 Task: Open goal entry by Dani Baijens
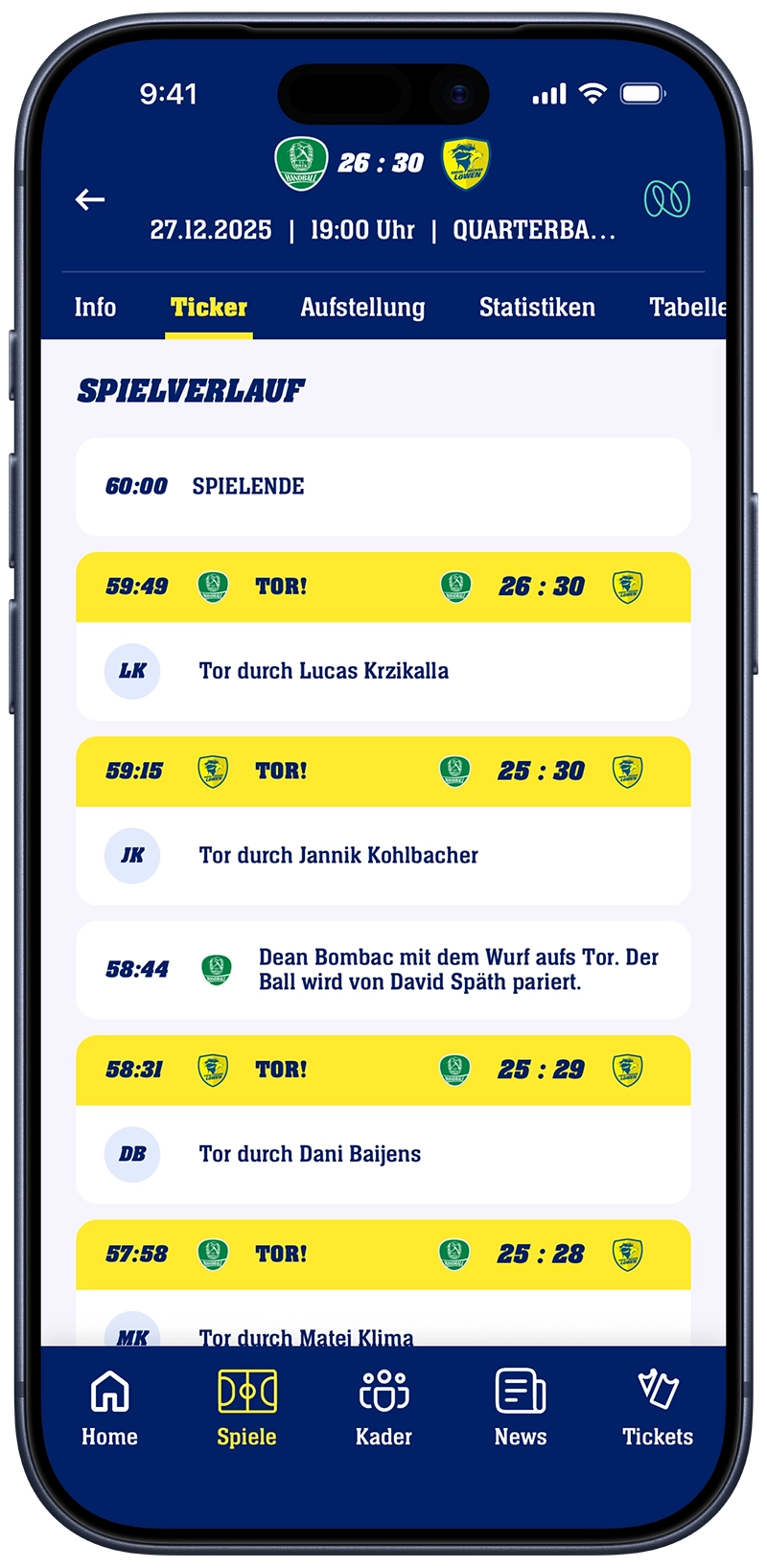(383, 1154)
